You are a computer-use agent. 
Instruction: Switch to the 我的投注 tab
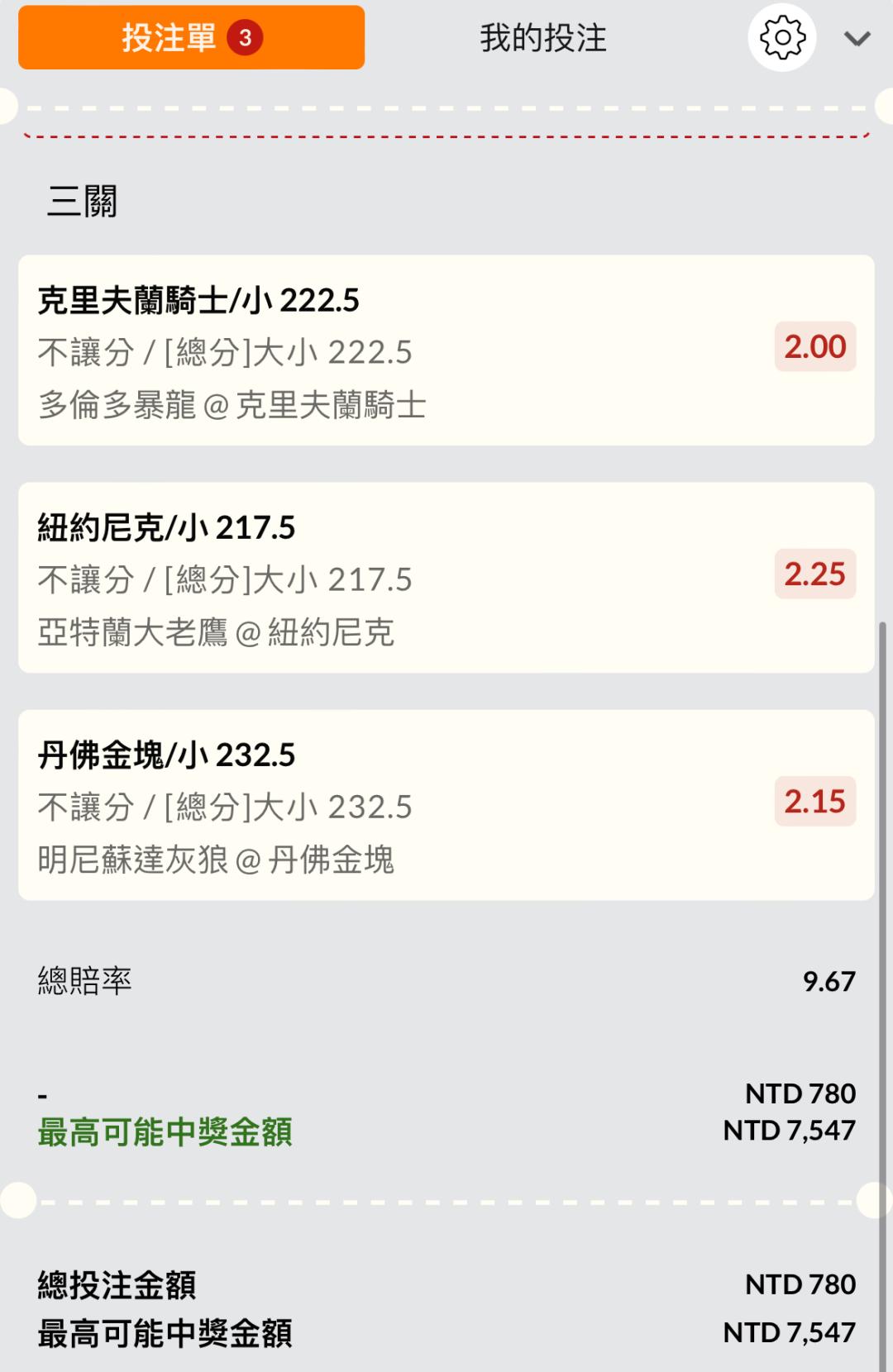(543, 38)
